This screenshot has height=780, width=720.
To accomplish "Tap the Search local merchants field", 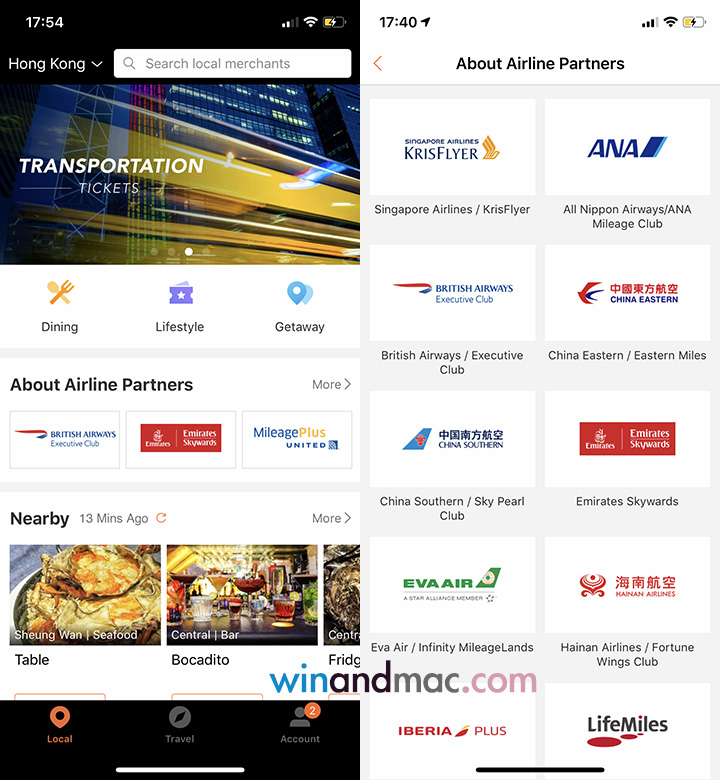I will 232,64.
